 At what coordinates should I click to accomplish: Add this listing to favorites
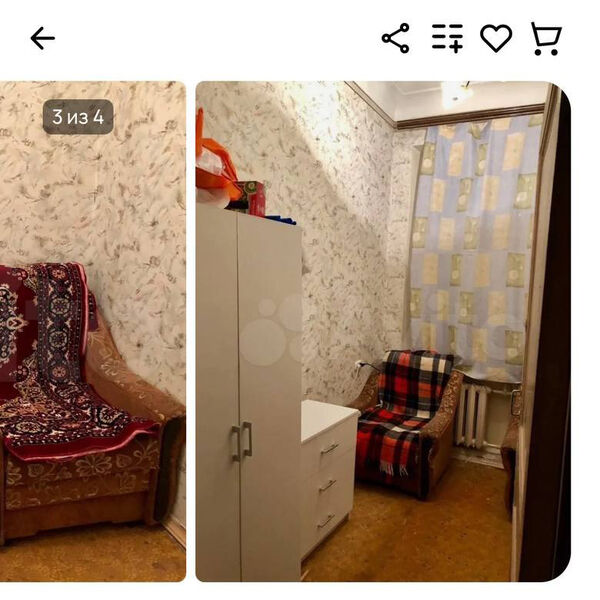(x=496, y=39)
